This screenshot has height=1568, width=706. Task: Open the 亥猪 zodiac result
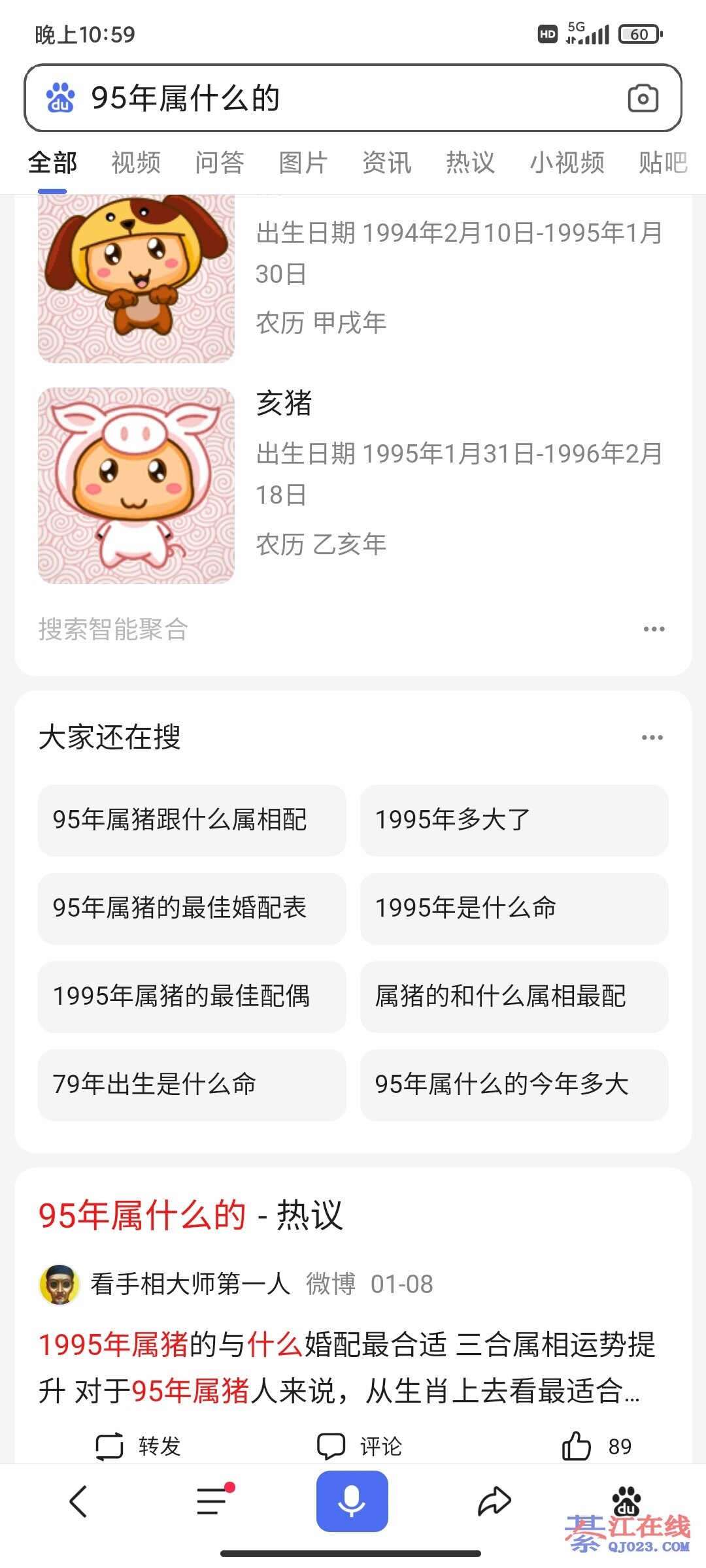[x=284, y=403]
